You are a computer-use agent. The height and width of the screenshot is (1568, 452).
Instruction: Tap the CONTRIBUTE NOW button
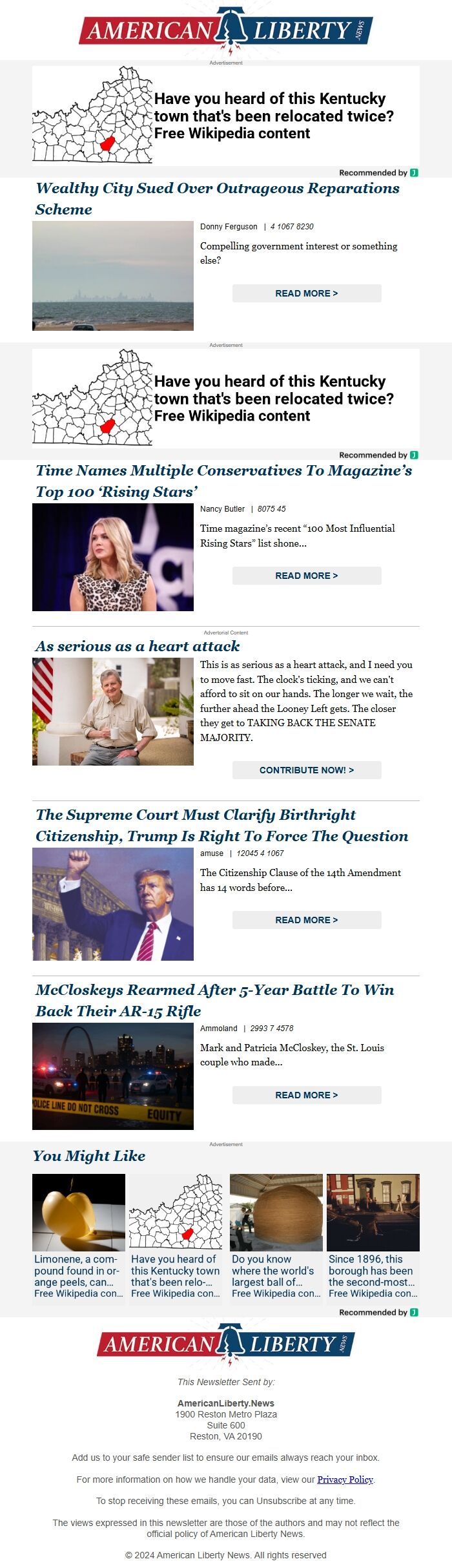[x=307, y=770]
